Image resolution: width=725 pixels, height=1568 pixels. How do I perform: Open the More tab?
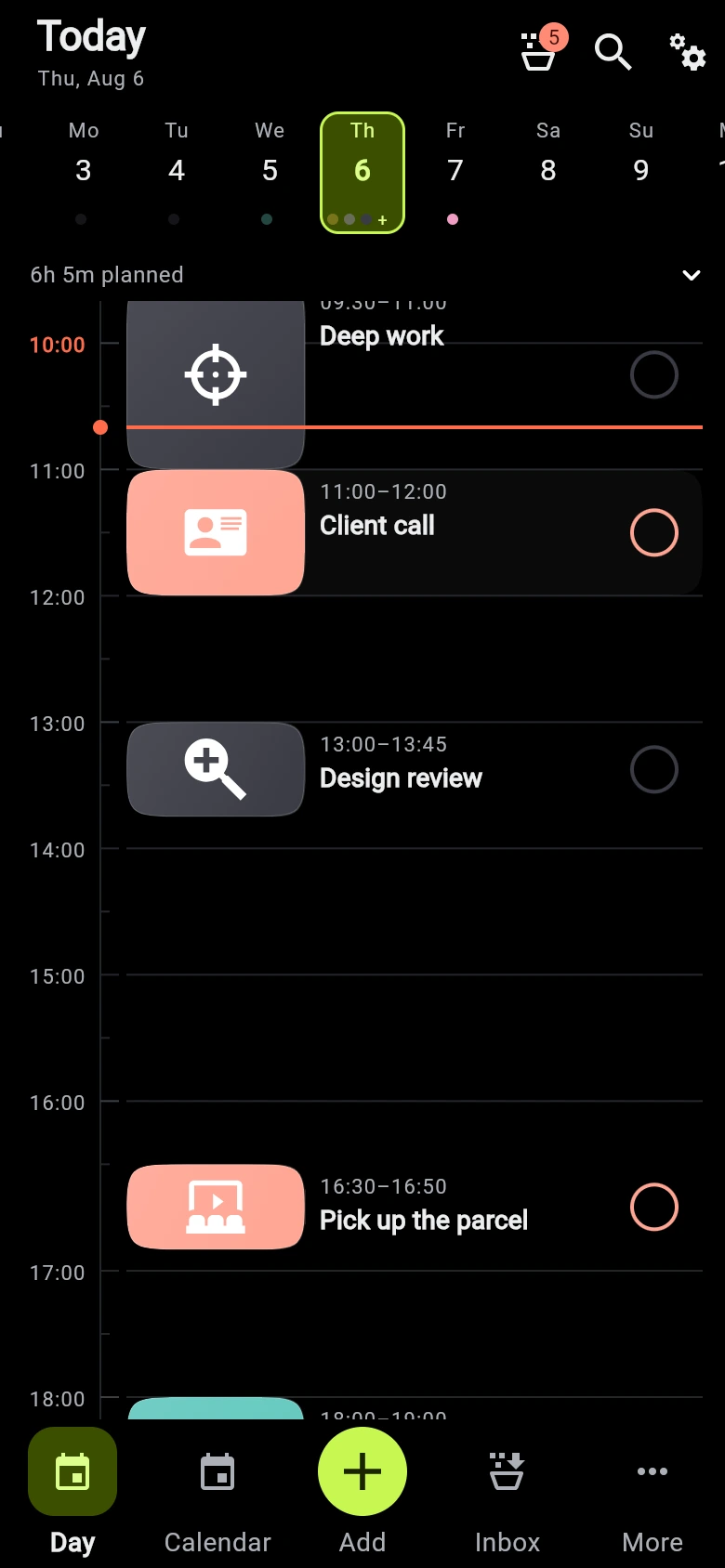[652, 1494]
